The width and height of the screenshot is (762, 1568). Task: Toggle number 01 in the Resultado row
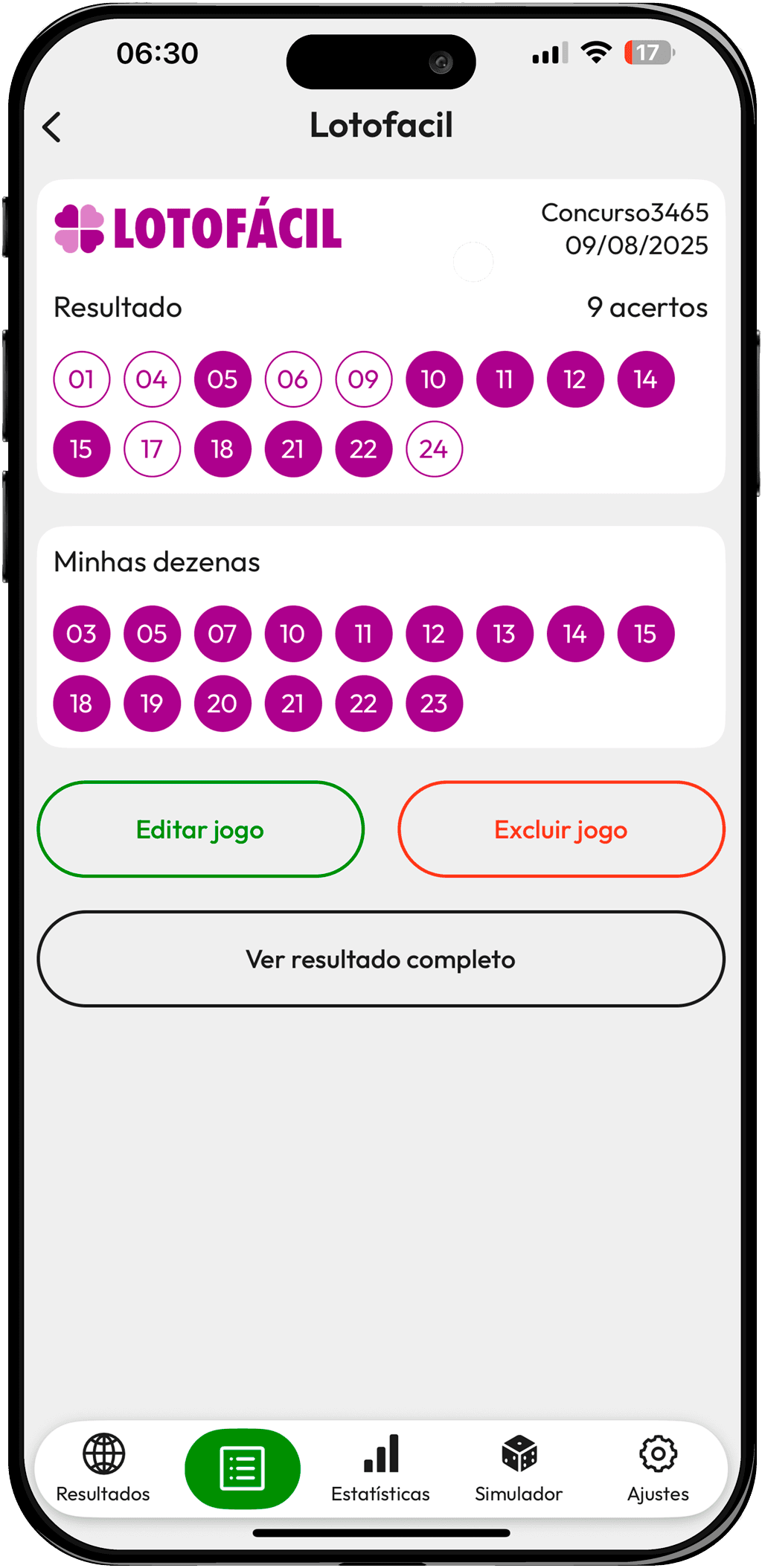pyautogui.click(x=80, y=379)
